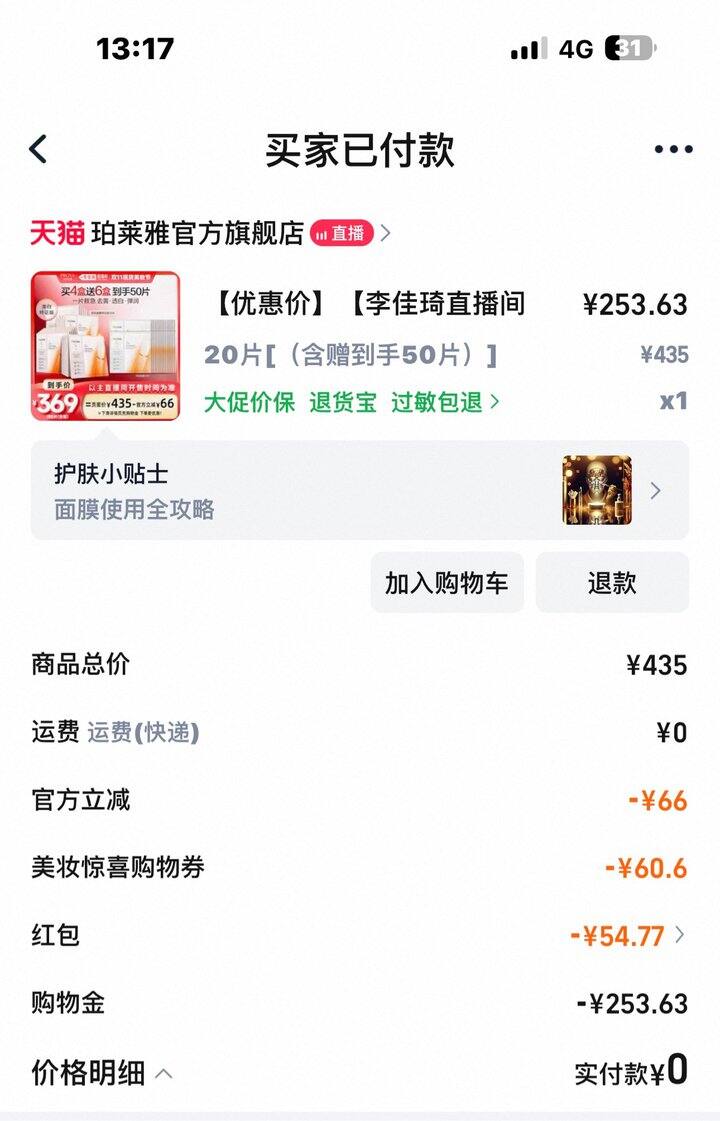Open the 退货宝 service link

[343, 406]
